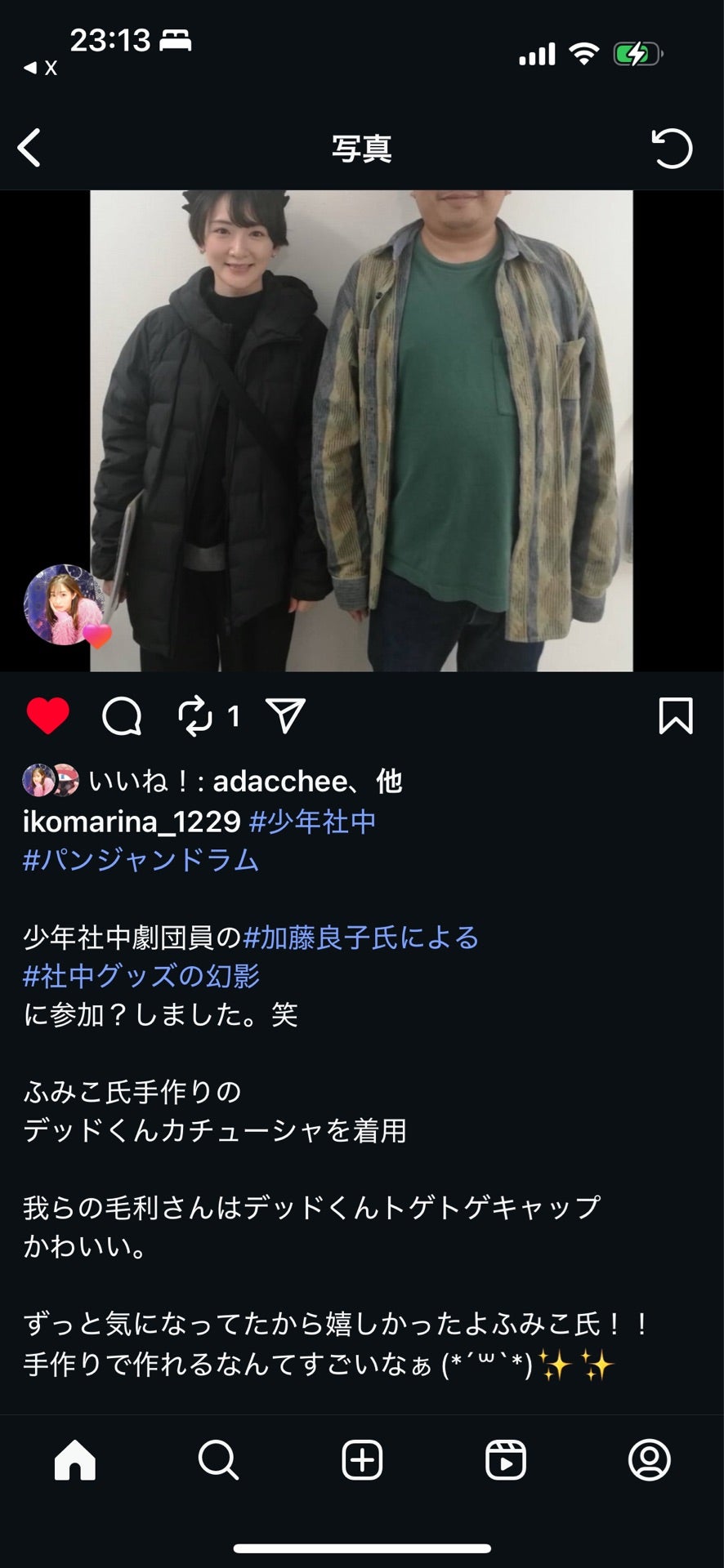Open the Search tab via magnifier icon

[x=218, y=1462]
